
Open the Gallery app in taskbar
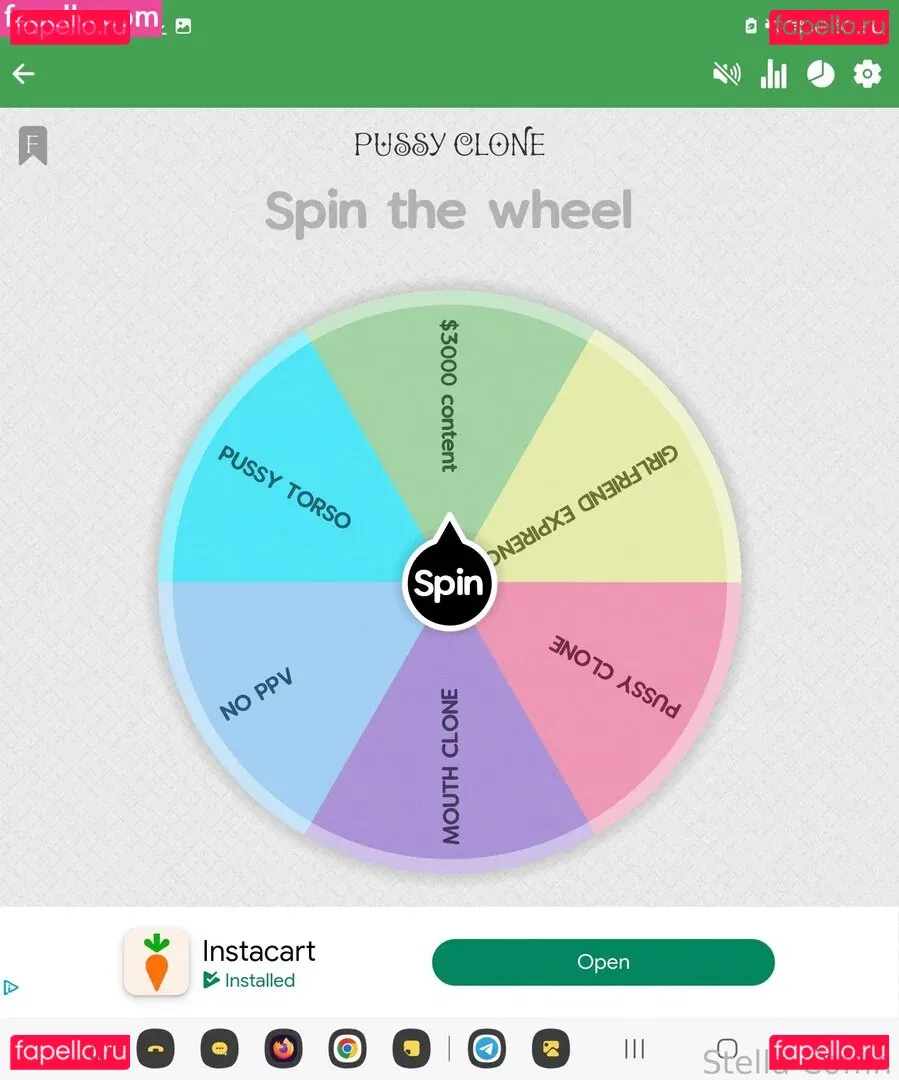pyautogui.click(x=550, y=1048)
